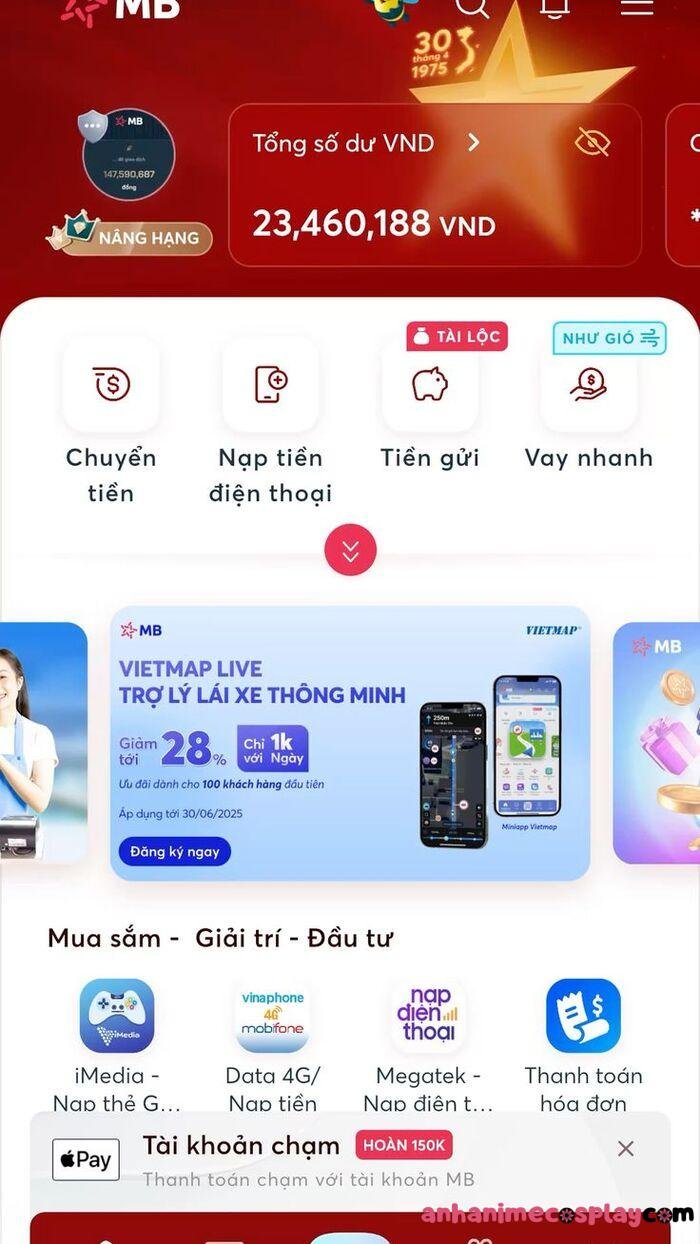Expand more services with the red arrow
Screen dimensions: 700x1244
point(350,550)
